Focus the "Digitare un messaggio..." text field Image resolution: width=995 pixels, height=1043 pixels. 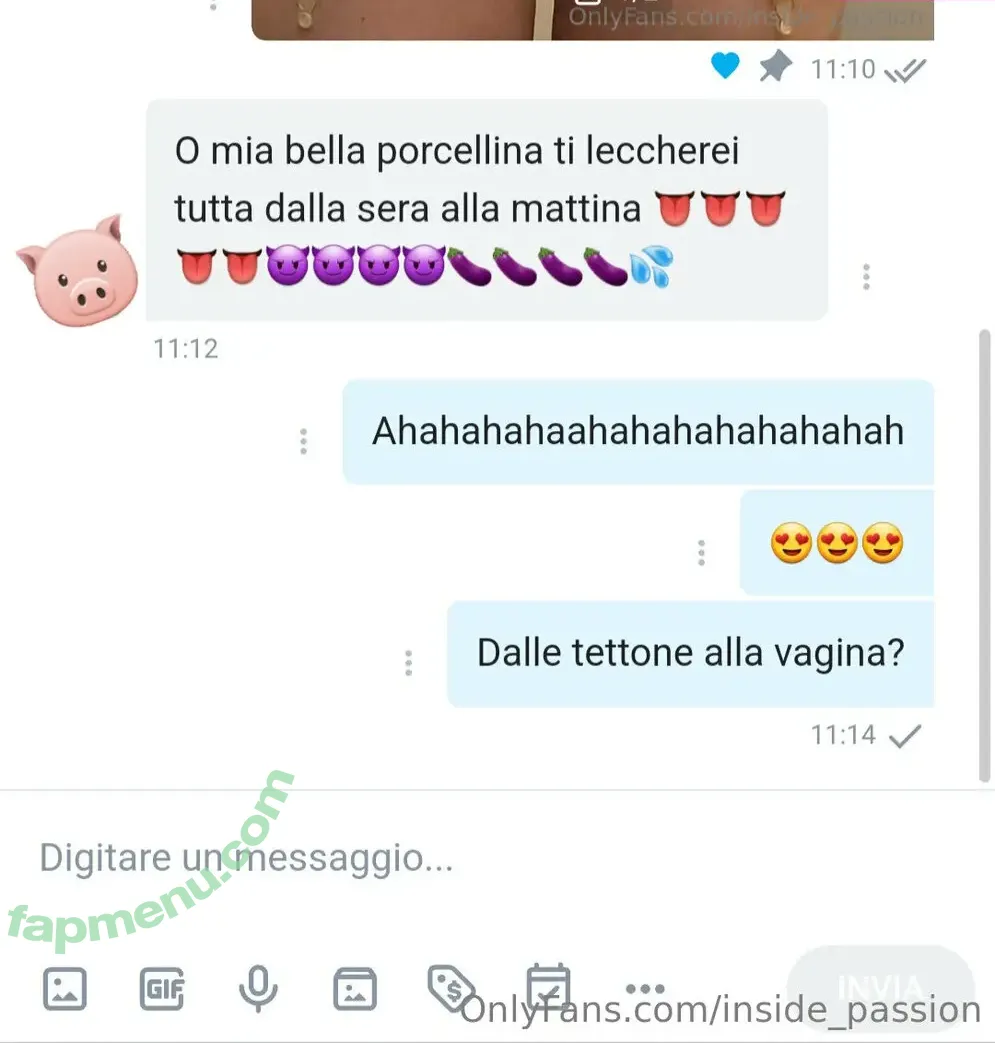[x=400, y=858]
